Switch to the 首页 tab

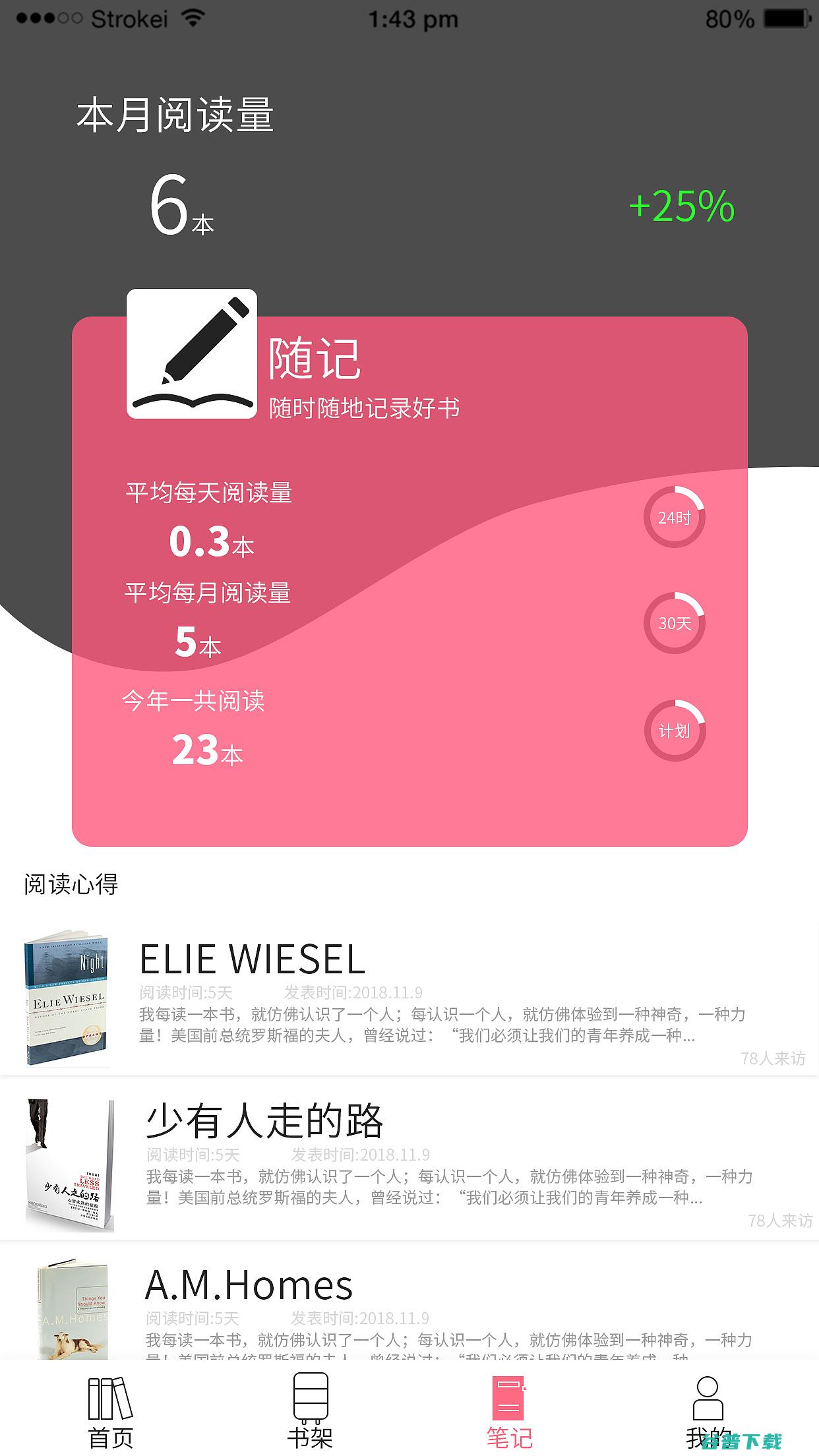[x=111, y=1412]
